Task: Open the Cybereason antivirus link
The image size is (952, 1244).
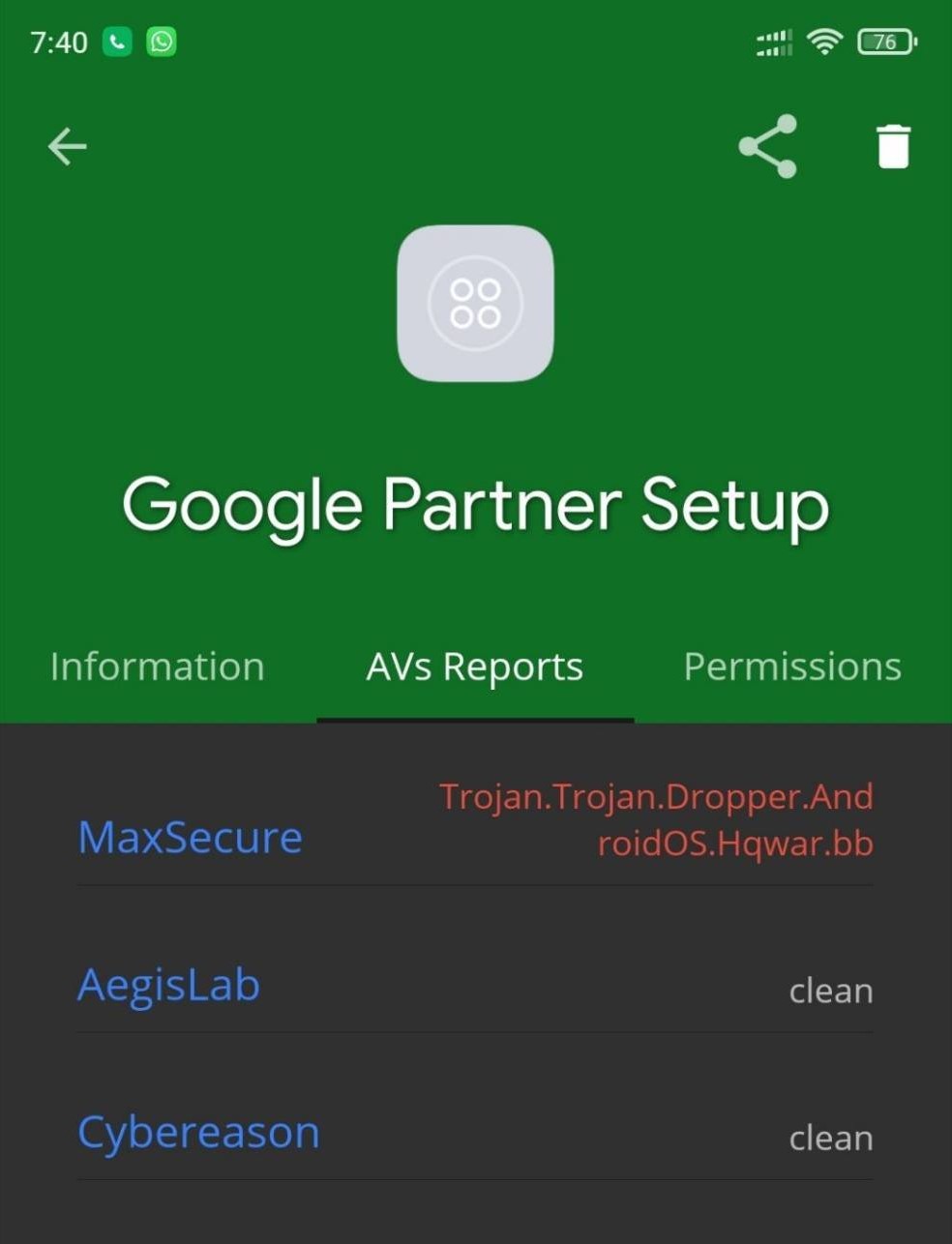Action: (x=198, y=1132)
